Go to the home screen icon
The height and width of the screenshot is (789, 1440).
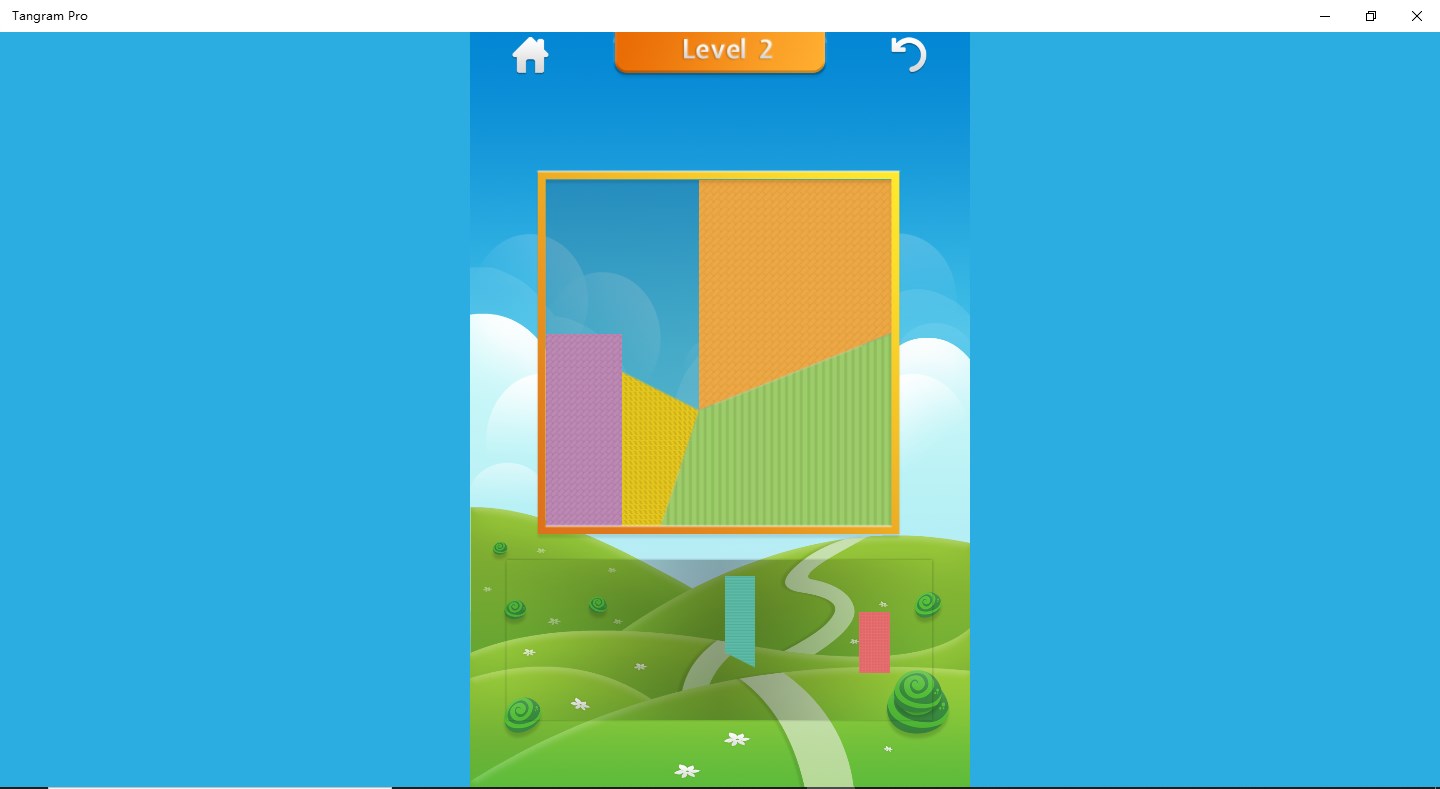[530, 55]
